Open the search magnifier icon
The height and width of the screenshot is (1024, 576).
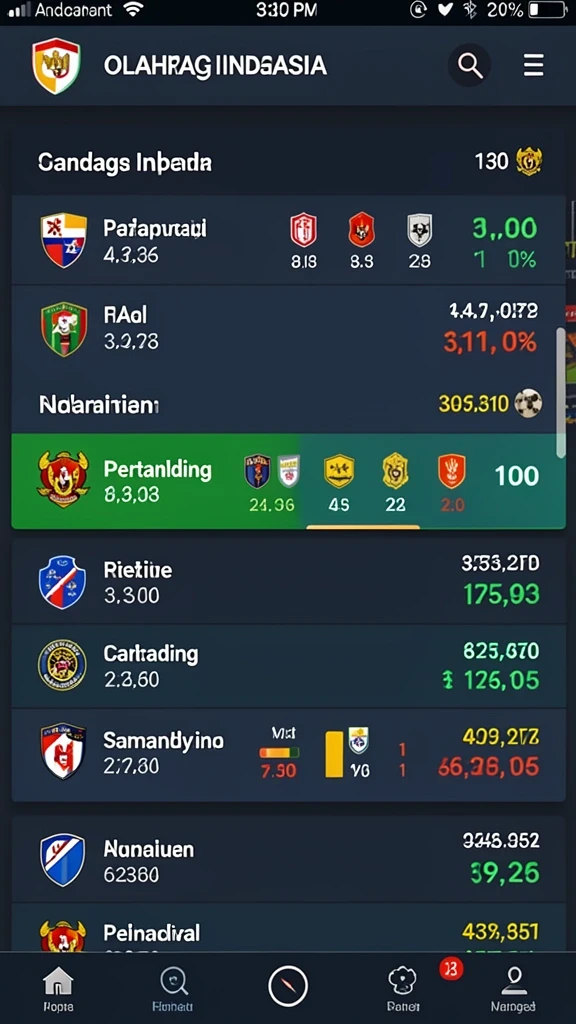click(469, 65)
